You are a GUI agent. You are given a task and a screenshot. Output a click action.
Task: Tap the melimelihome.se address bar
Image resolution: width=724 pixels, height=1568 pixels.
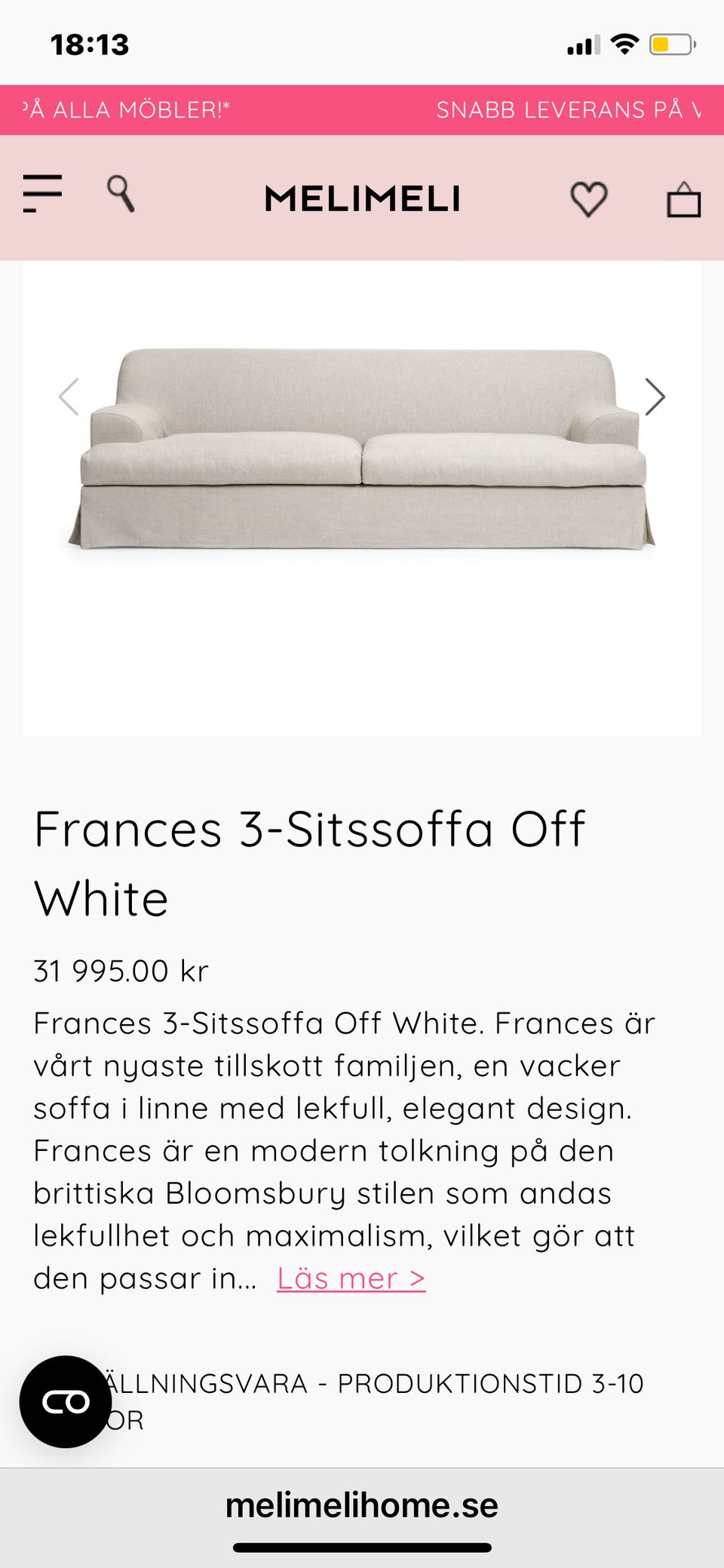(362, 1505)
